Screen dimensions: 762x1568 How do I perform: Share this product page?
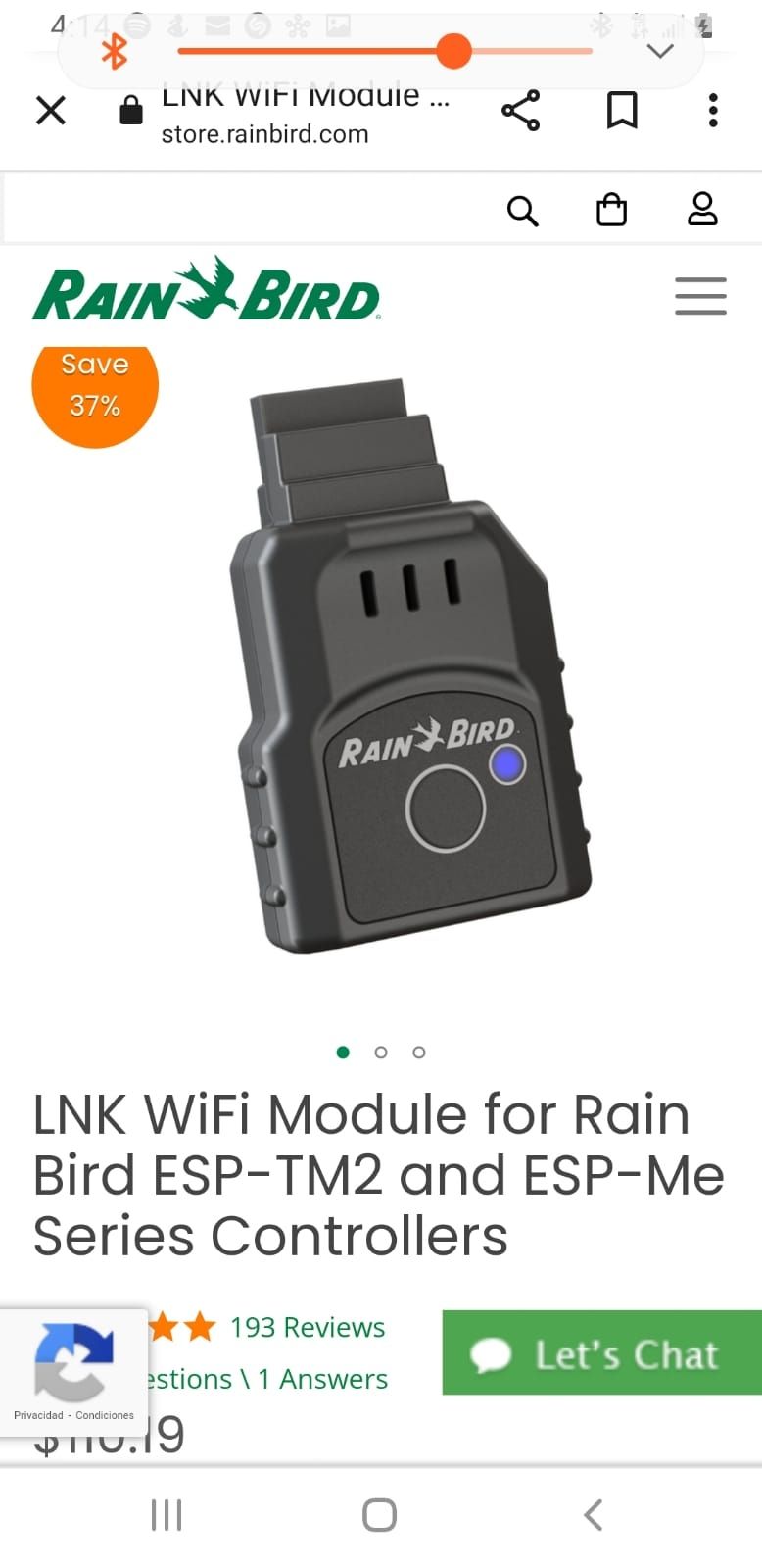(x=520, y=111)
